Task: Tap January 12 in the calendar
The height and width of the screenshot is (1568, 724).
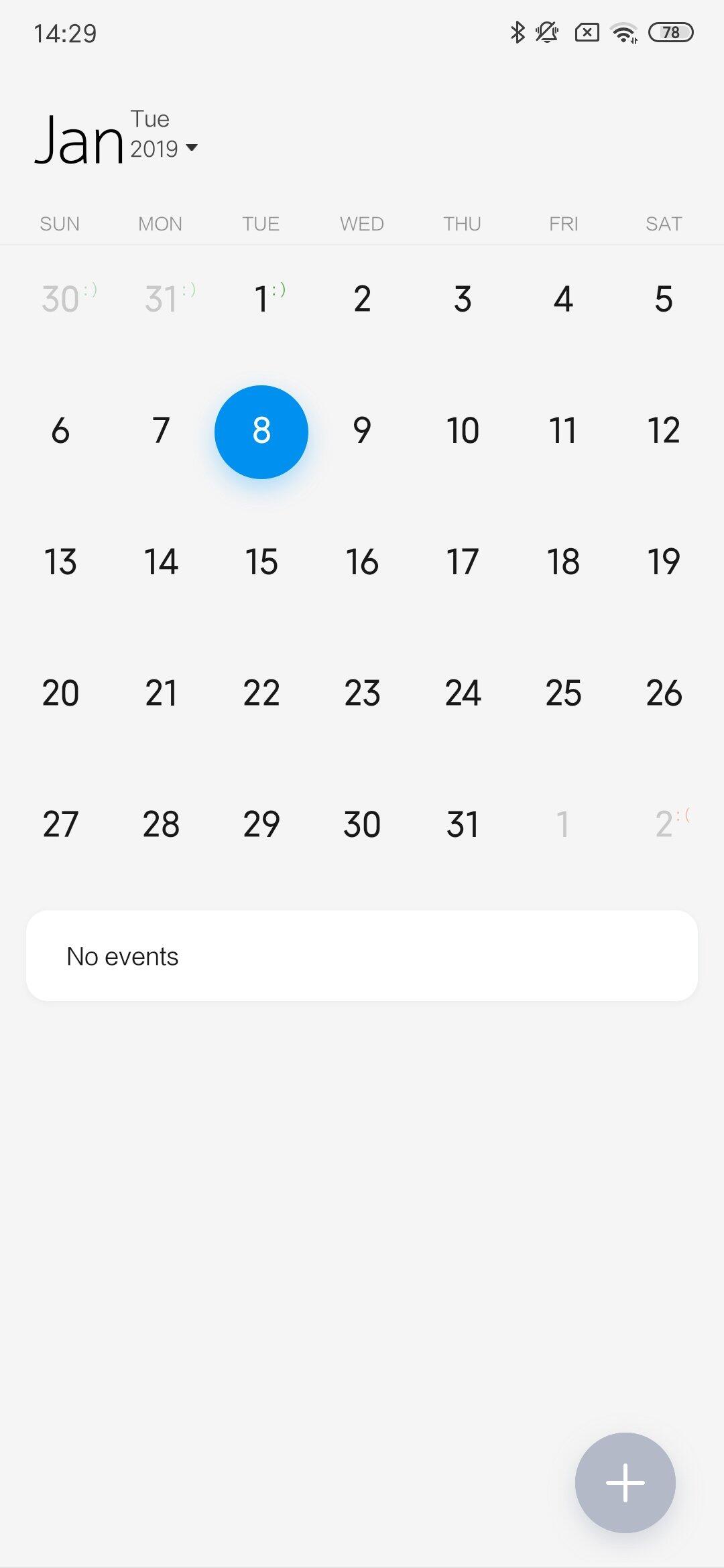Action: [x=664, y=431]
